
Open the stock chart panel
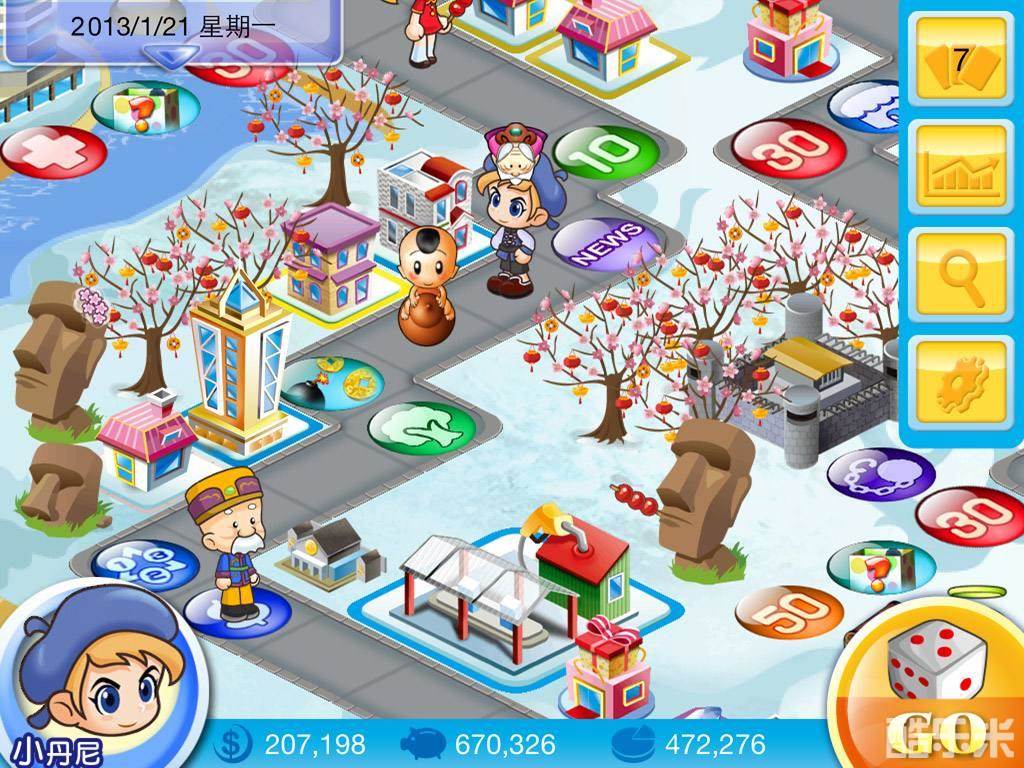click(960, 169)
